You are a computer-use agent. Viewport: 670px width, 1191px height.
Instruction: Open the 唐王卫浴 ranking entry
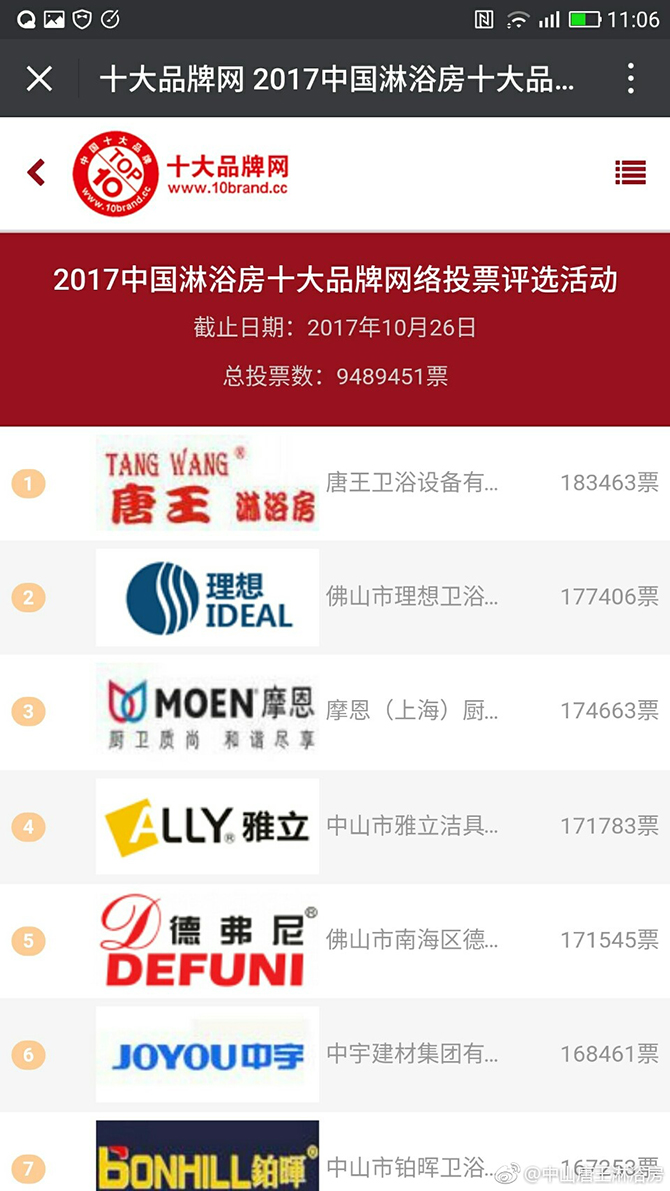tap(335, 484)
